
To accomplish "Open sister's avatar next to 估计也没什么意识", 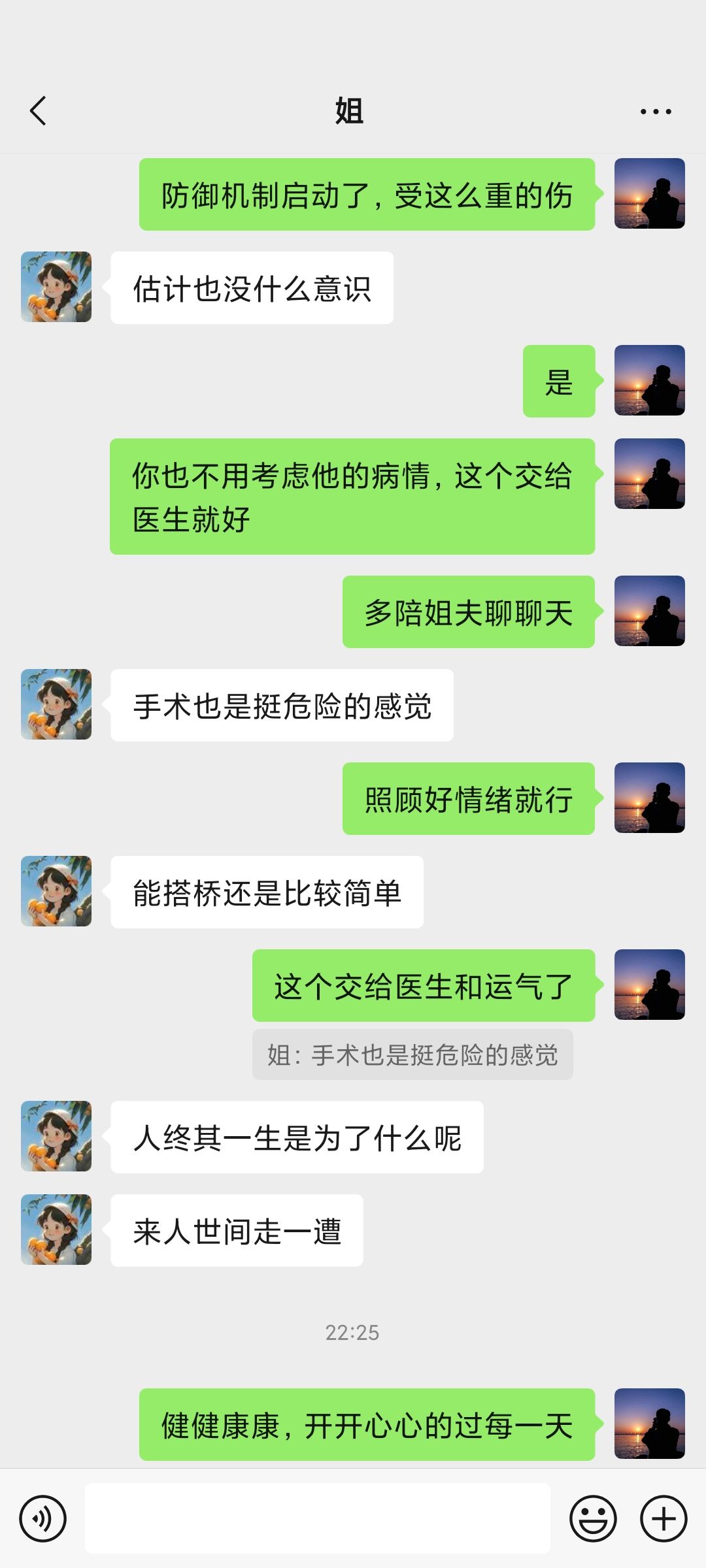I will [56, 287].
